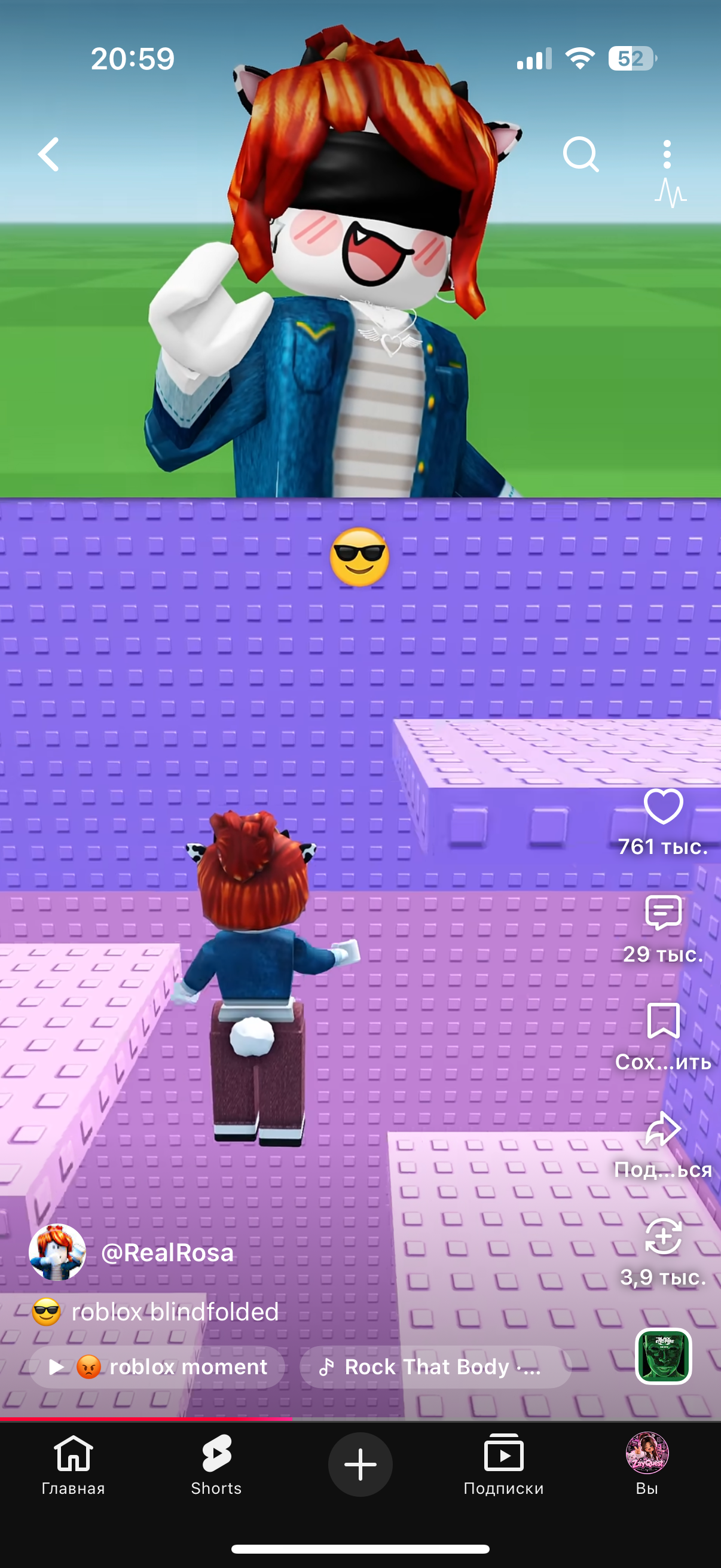Open the sound's green album thumbnail
This screenshot has height=1568, width=721.
click(x=663, y=1356)
